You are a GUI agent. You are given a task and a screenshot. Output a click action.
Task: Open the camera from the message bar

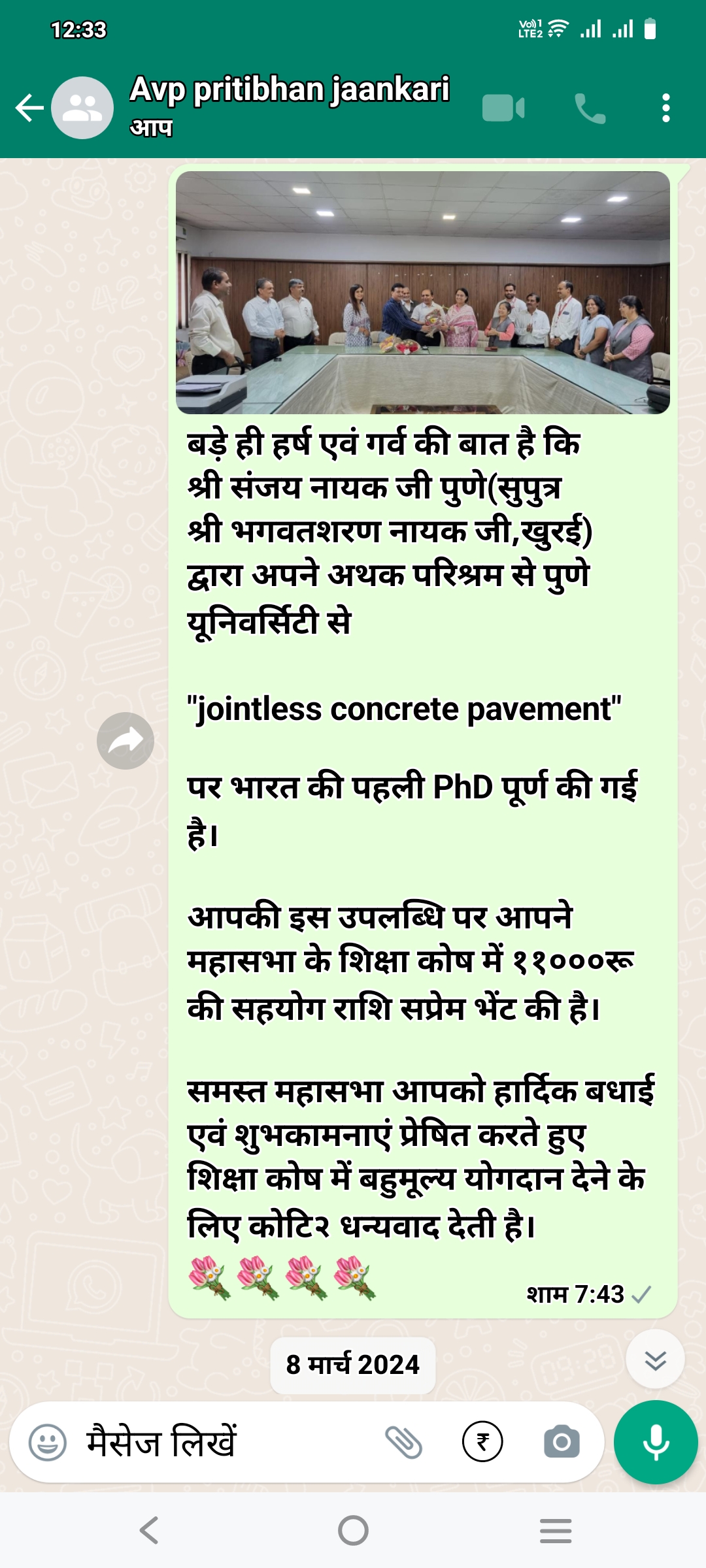[x=562, y=1442]
